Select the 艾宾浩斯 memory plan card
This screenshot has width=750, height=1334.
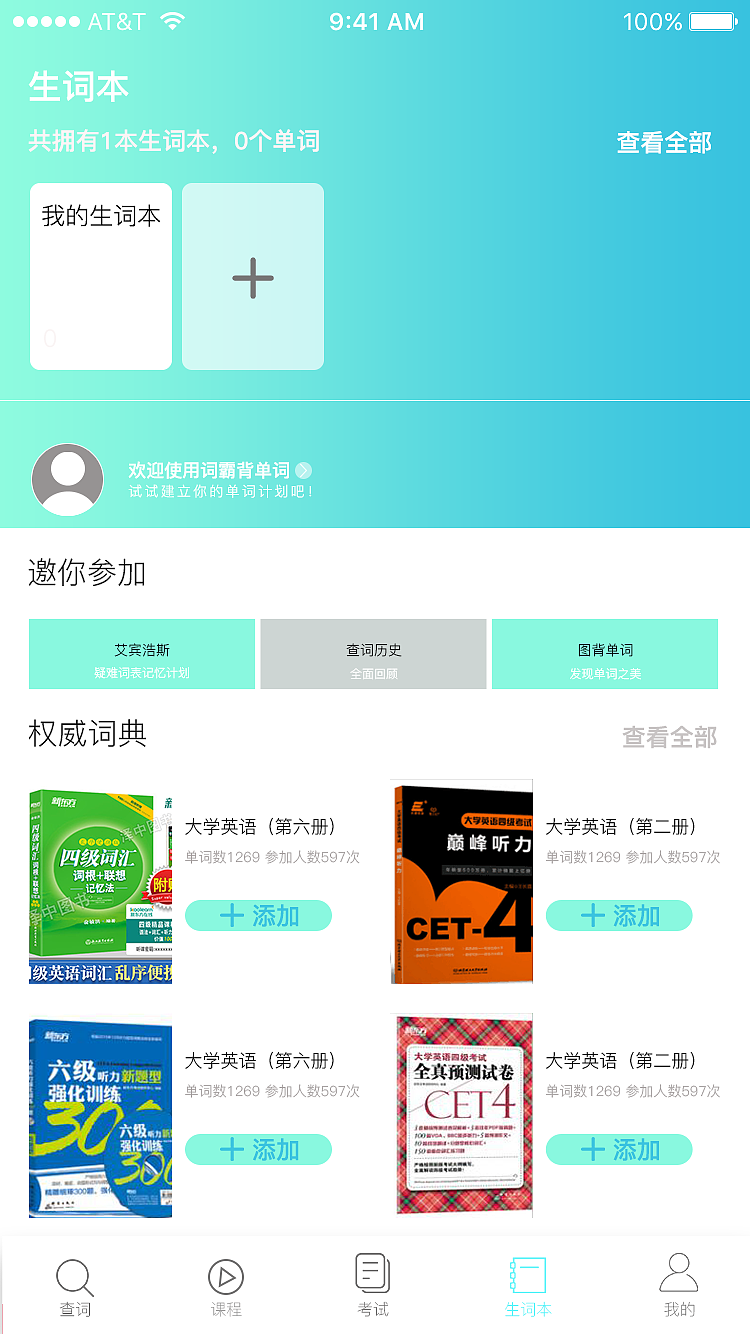[141, 654]
